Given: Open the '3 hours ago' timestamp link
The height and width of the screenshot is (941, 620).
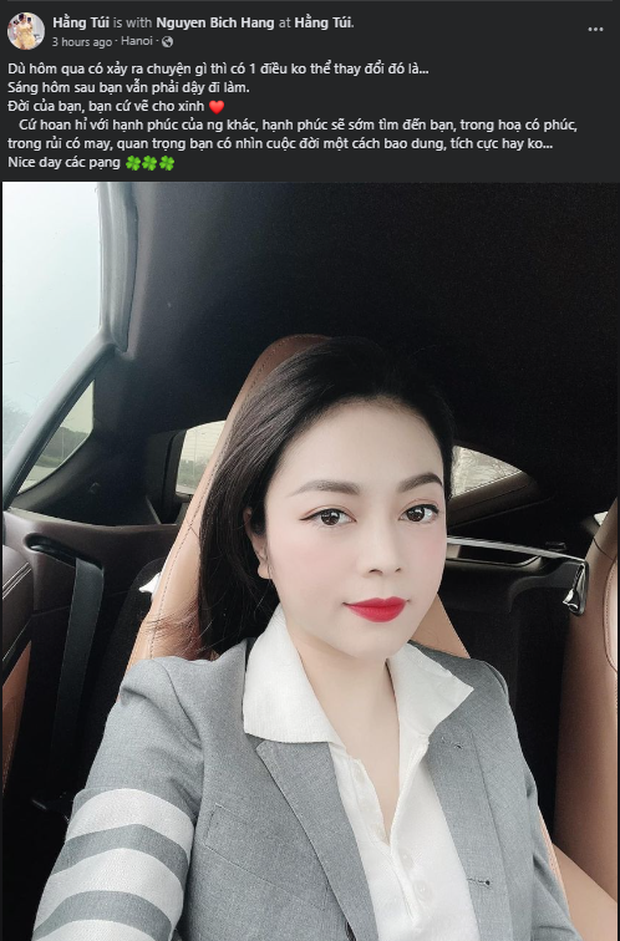Looking at the screenshot, I should tap(82, 42).
